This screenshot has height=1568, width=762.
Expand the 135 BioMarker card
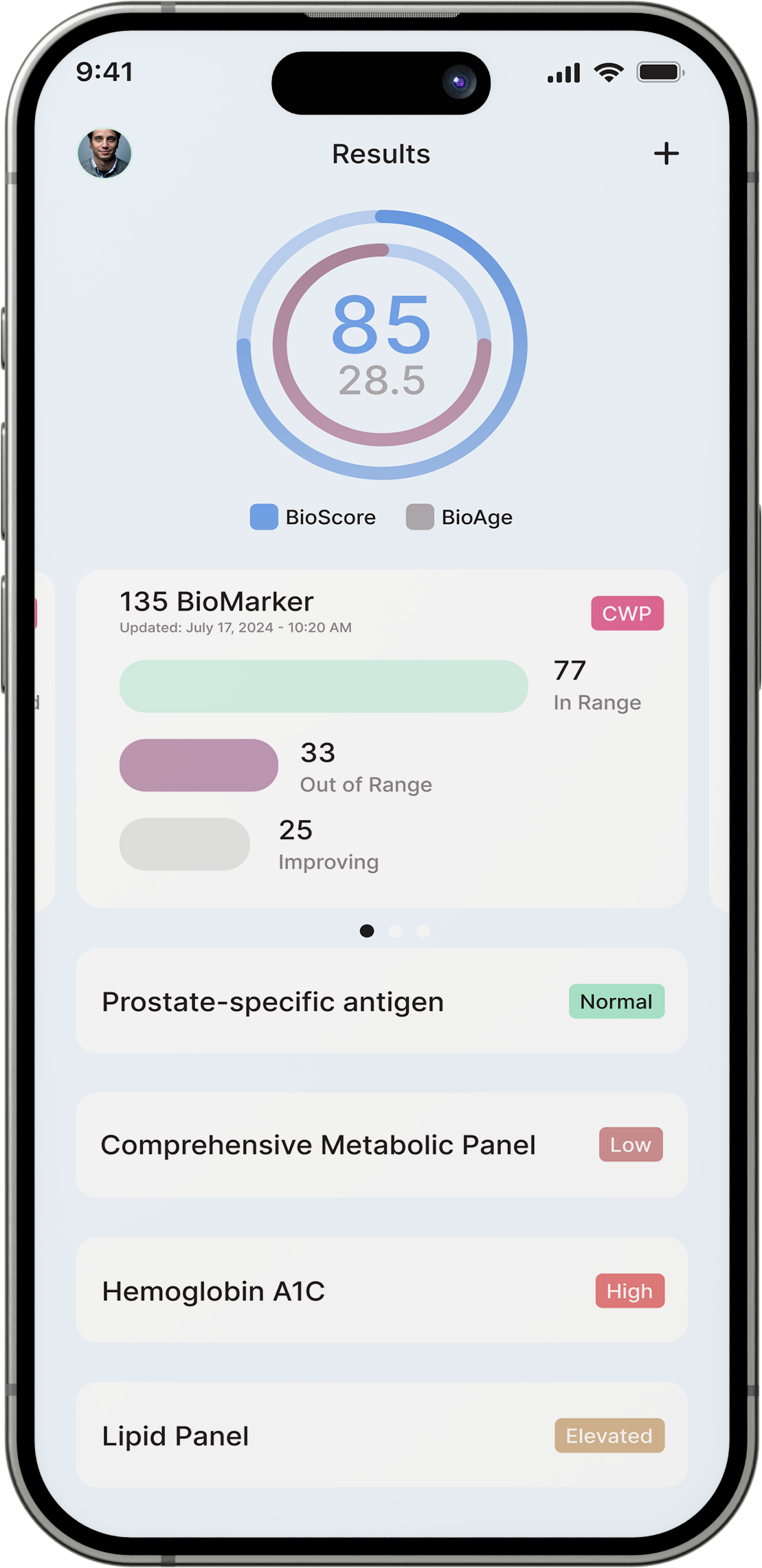click(x=216, y=600)
